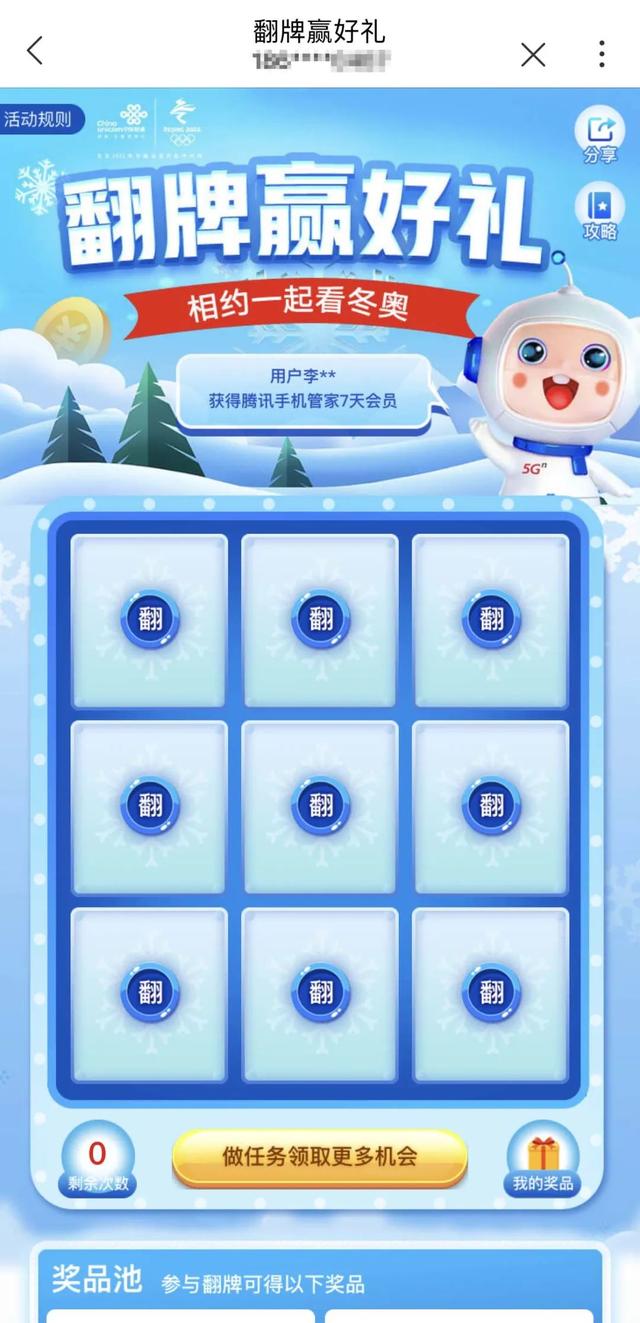
Task: Flip the top-right card
Action: pos(491,620)
